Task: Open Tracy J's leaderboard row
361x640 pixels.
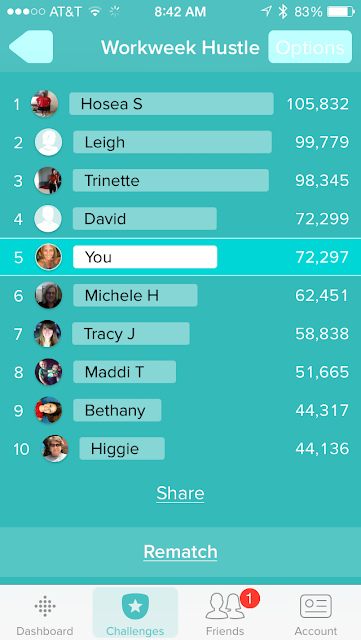Action: pyautogui.click(x=180, y=333)
